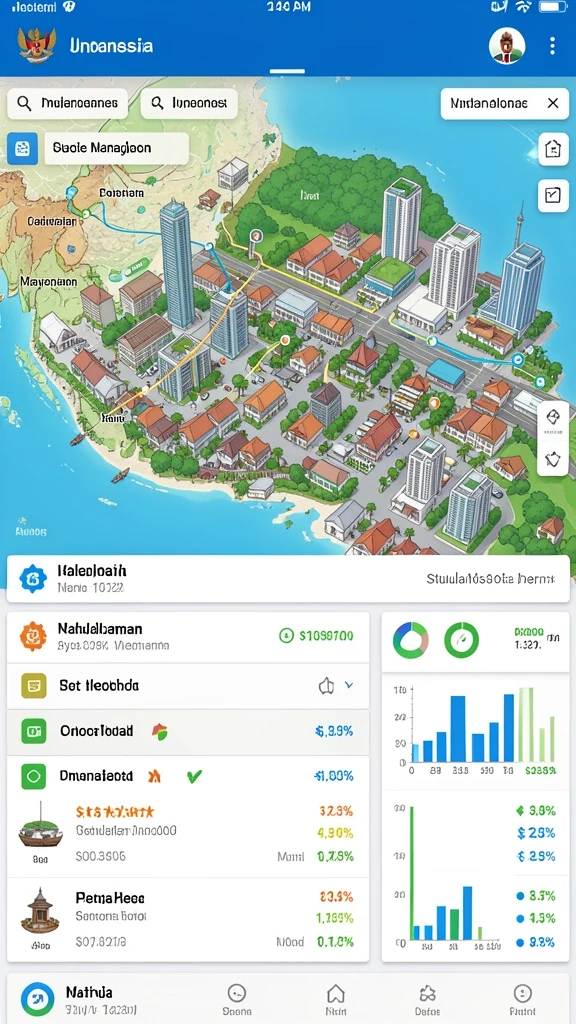
Task: Open the Pemaheee listing with the pagoda thumbnail
Action: click(x=187, y=920)
